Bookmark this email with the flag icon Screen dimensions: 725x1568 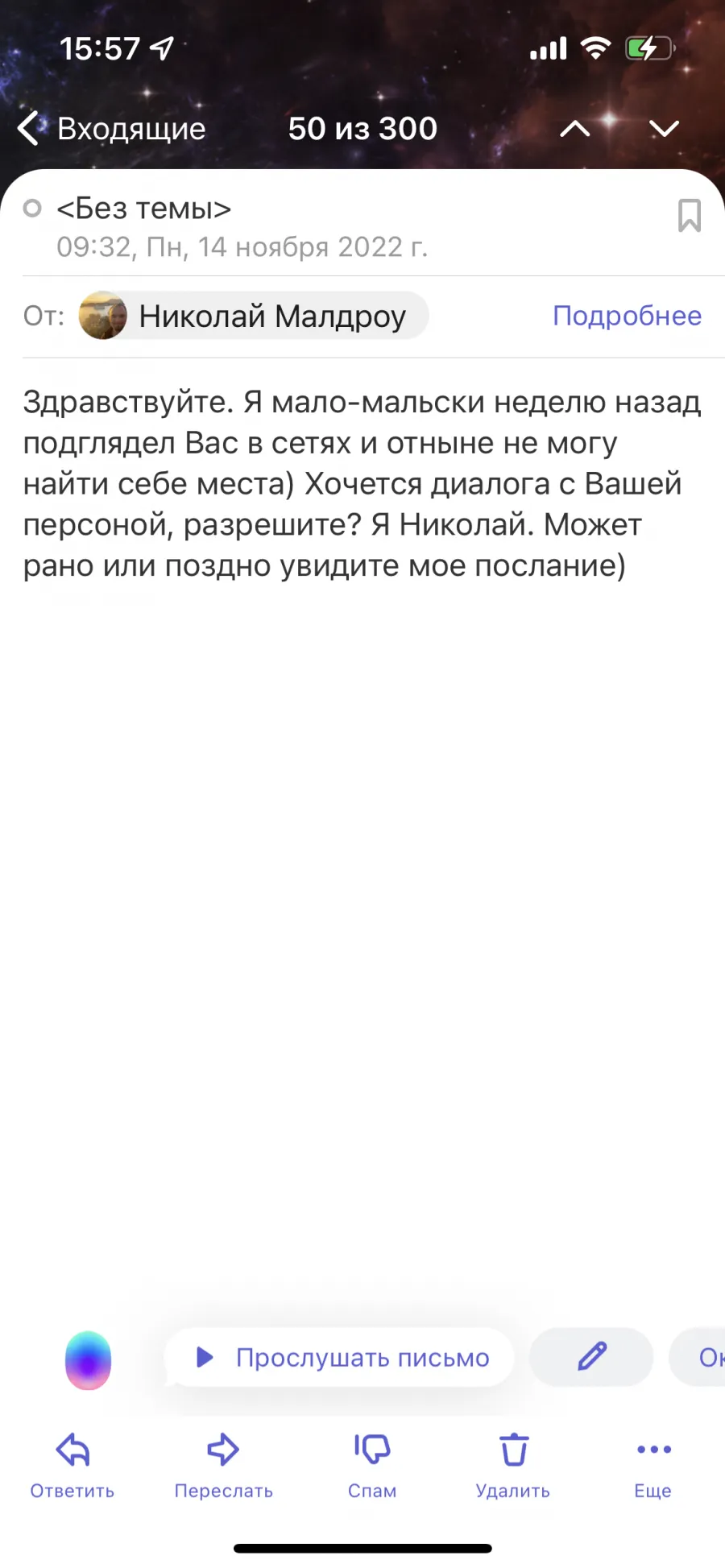coord(690,216)
